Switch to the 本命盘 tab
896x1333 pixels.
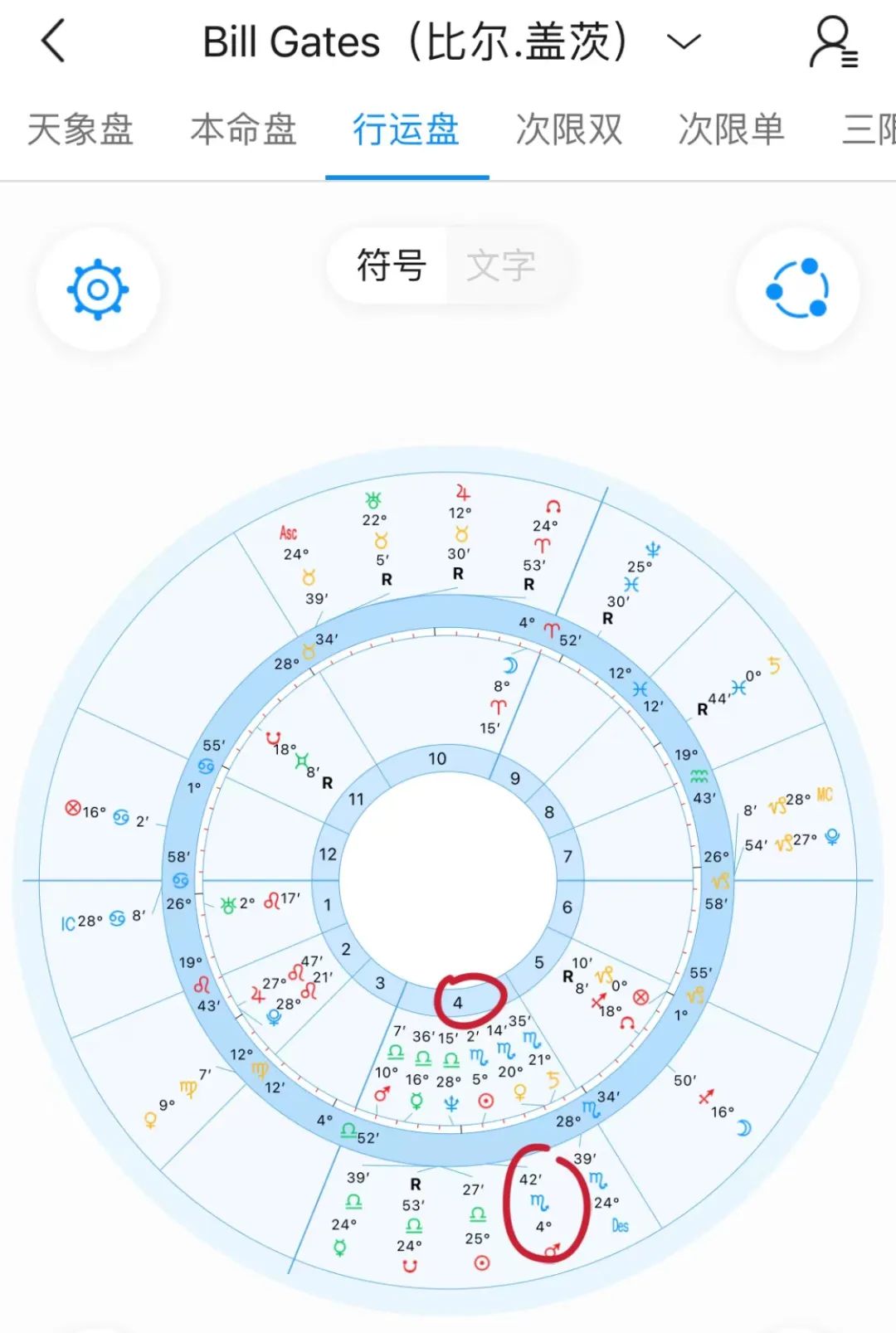[244, 130]
